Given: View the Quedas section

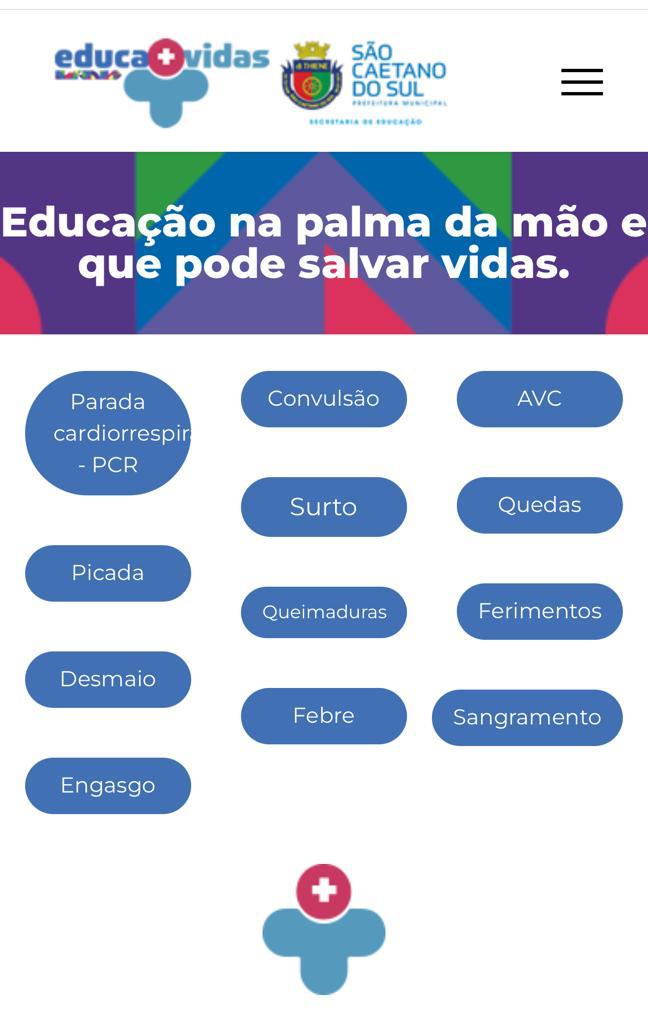Looking at the screenshot, I should click(x=539, y=505).
